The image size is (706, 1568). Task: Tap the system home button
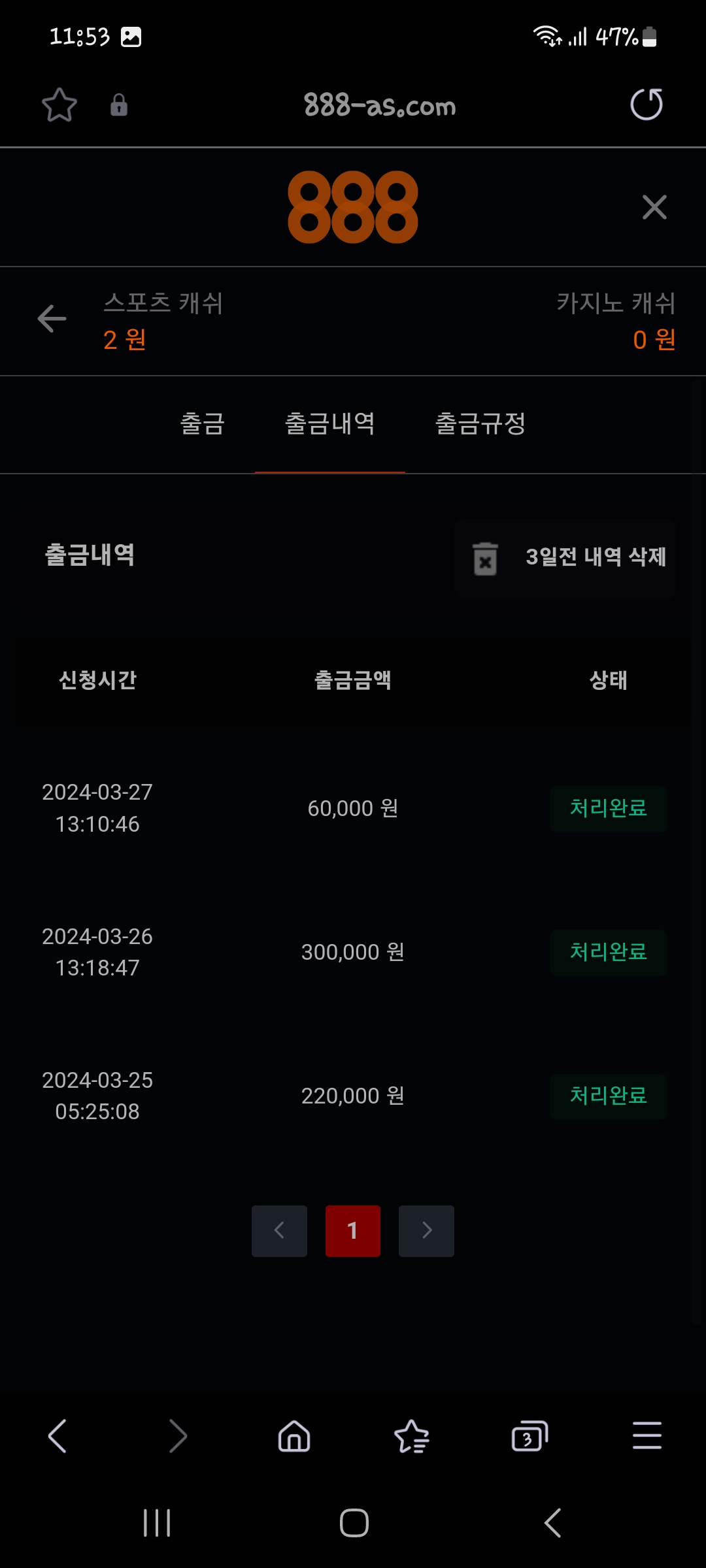pyautogui.click(x=354, y=1523)
